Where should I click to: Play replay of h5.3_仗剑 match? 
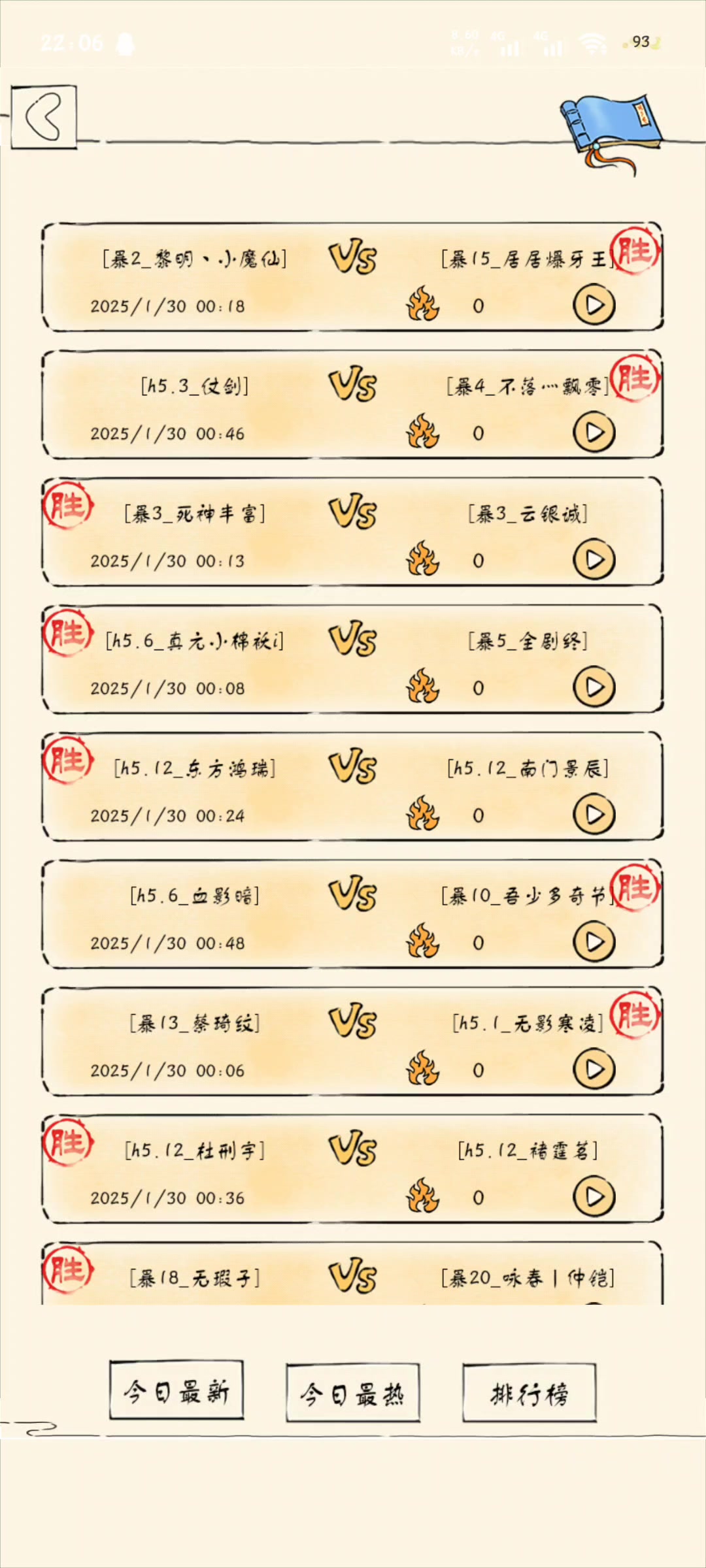coord(594,433)
